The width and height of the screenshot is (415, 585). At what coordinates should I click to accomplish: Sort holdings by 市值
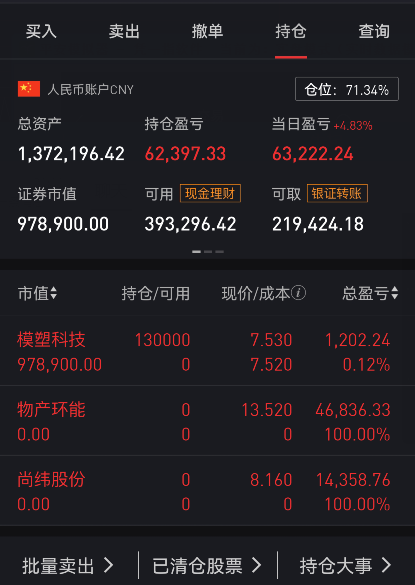(37, 293)
